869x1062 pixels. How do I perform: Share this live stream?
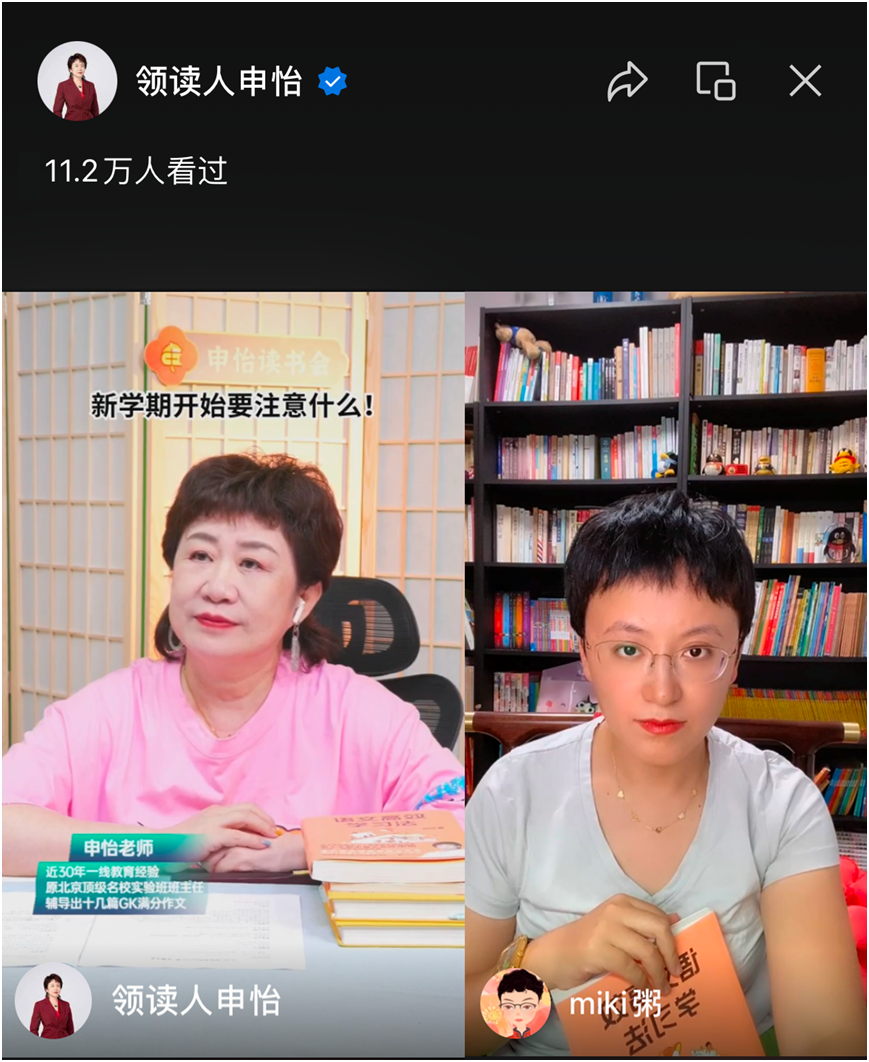(x=627, y=81)
